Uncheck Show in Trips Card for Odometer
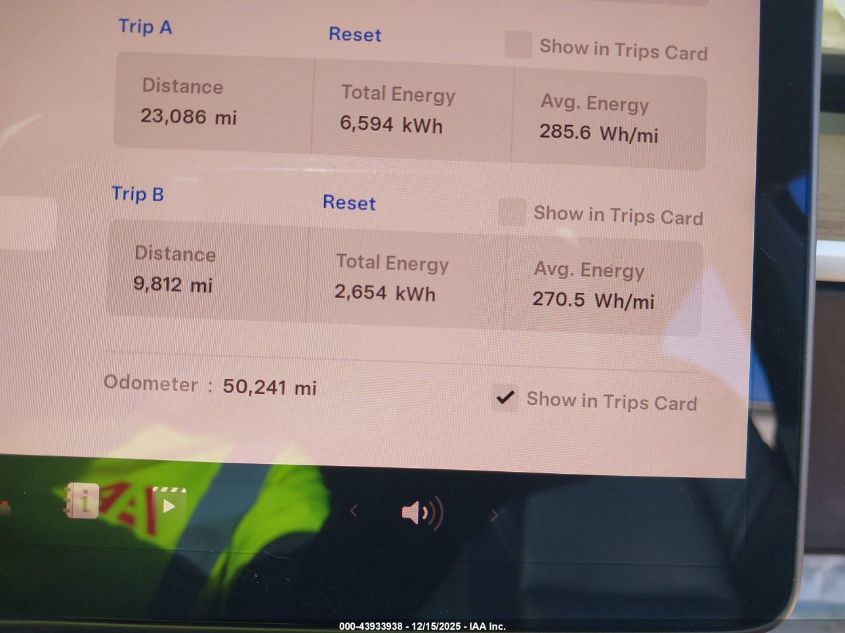The height and width of the screenshot is (633, 845). tap(506, 398)
